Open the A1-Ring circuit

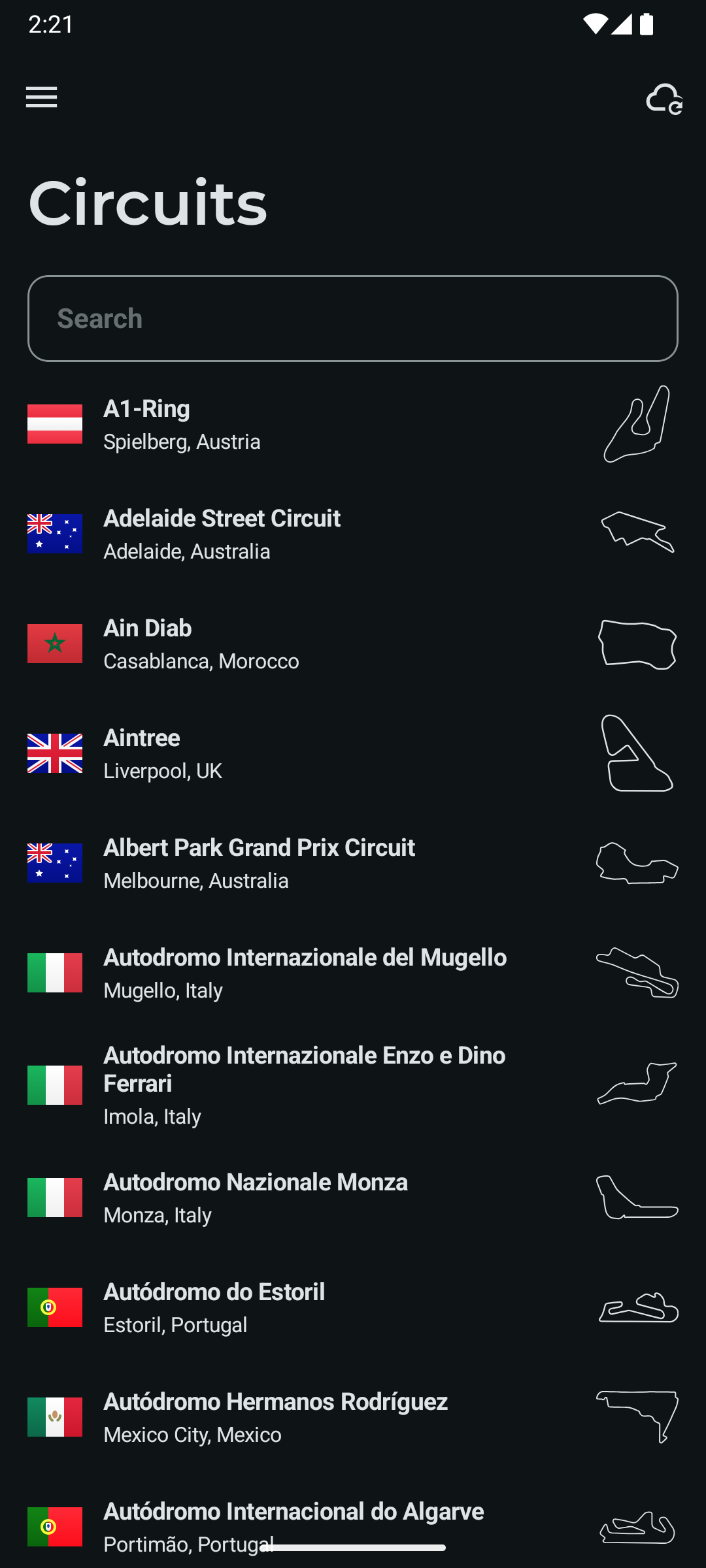coord(353,424)
